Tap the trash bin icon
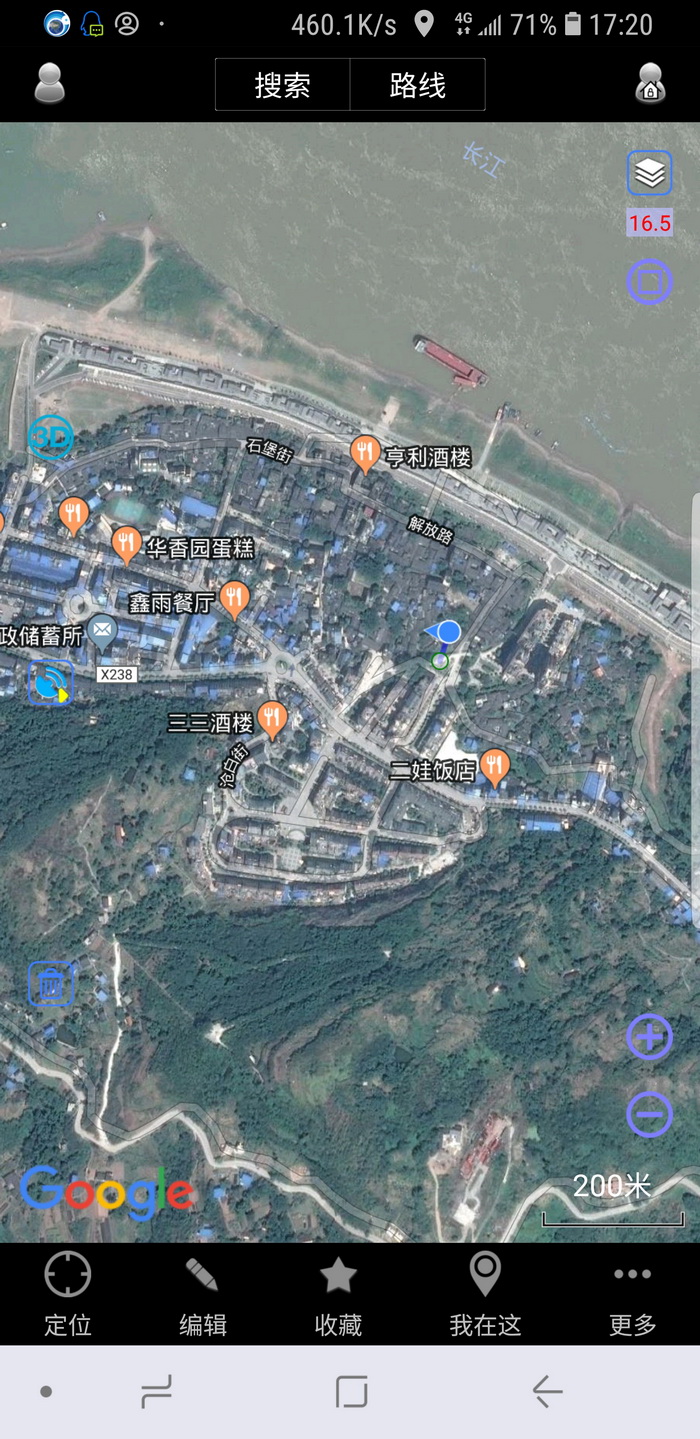700x1439 pixels. point(51,984)
